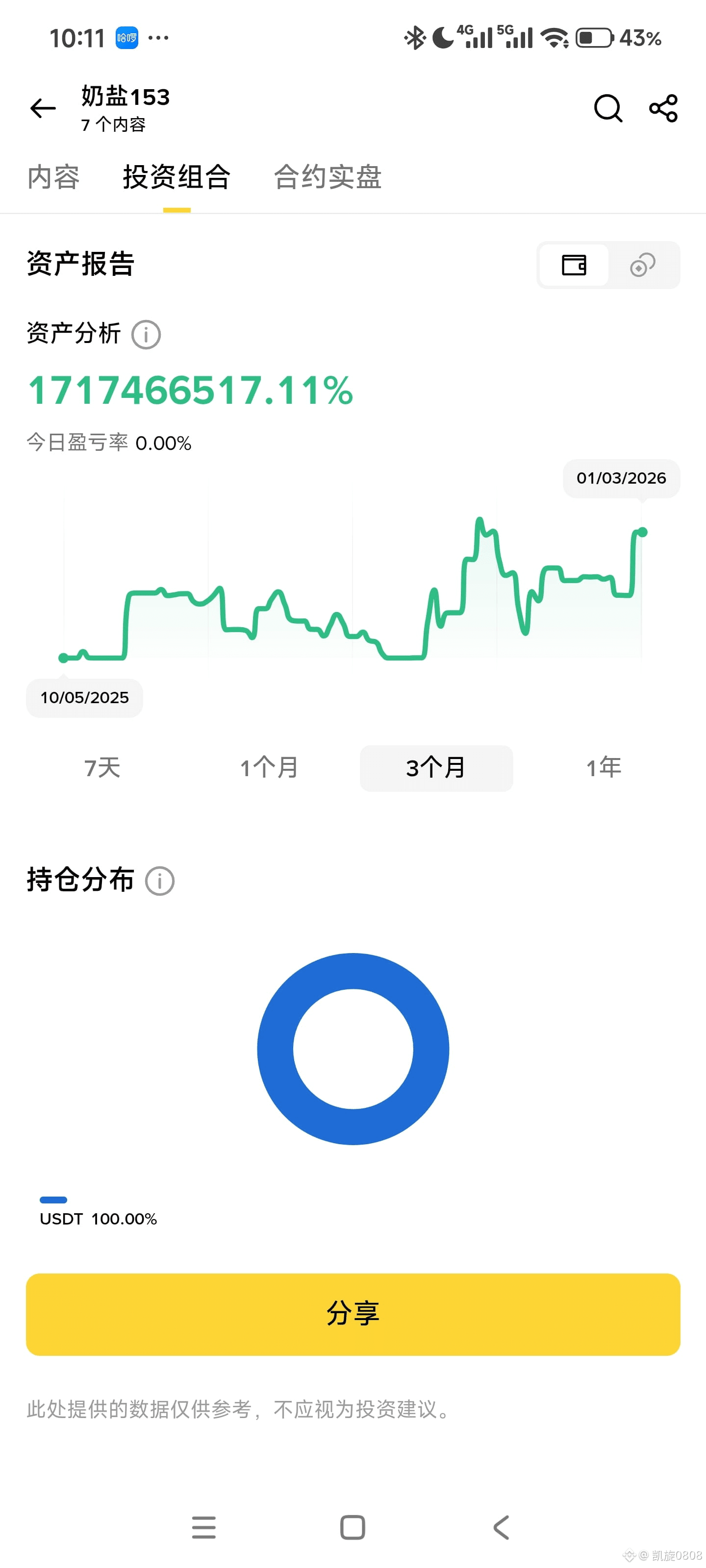The height and width of the screenshot is (1568, 706).
Task: Switch chart period to 1个月
Action: tap(269, 768)
